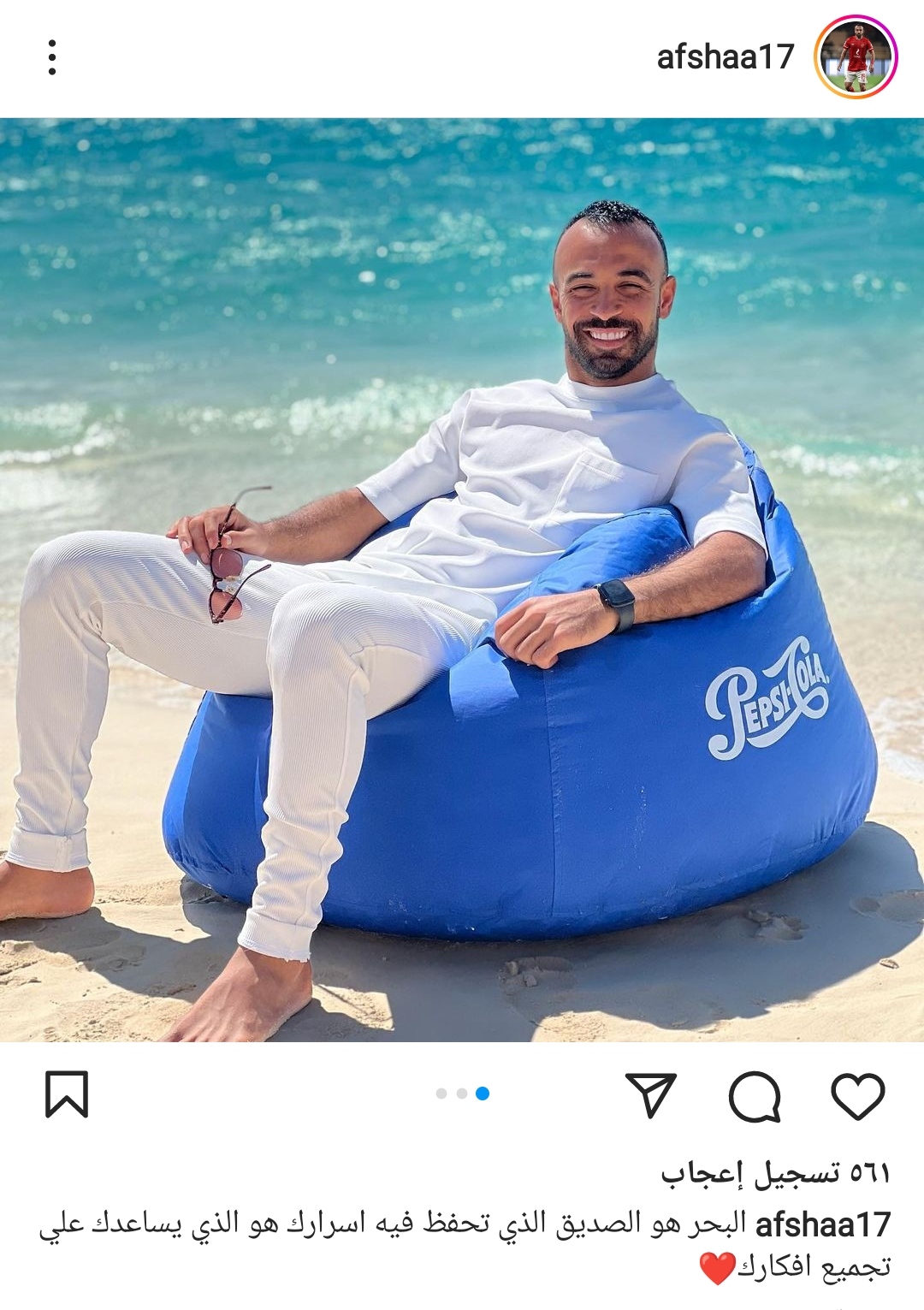Like this post with heart icon
The width and height of the screenshot is (924, 1310).
[x=857, y=1095]
